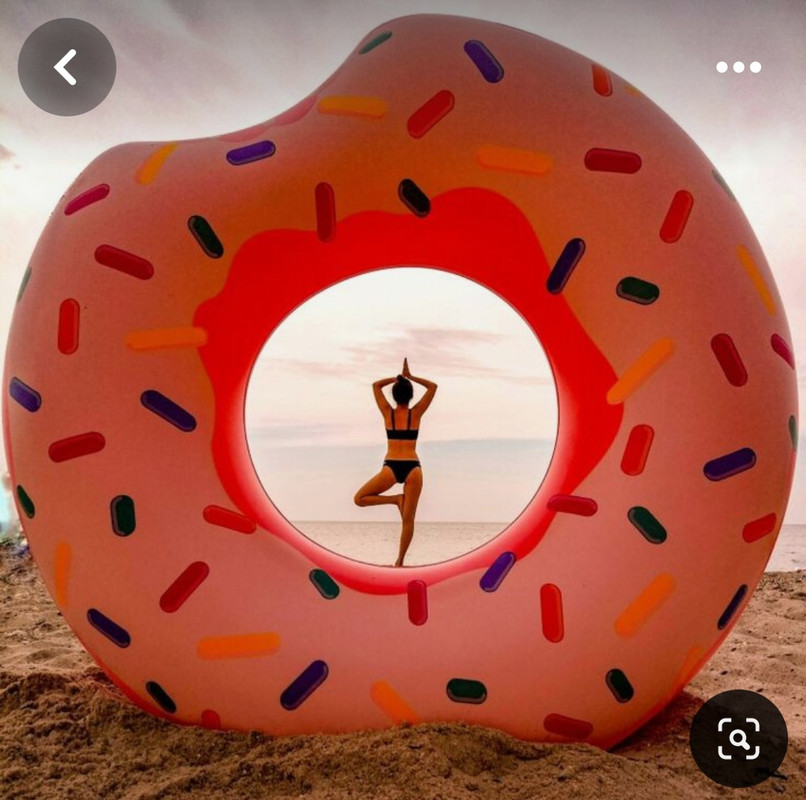Start visual search on this image
Image resolution: width=806 pixels, height=800 pixels.
[x=738, y=738]
